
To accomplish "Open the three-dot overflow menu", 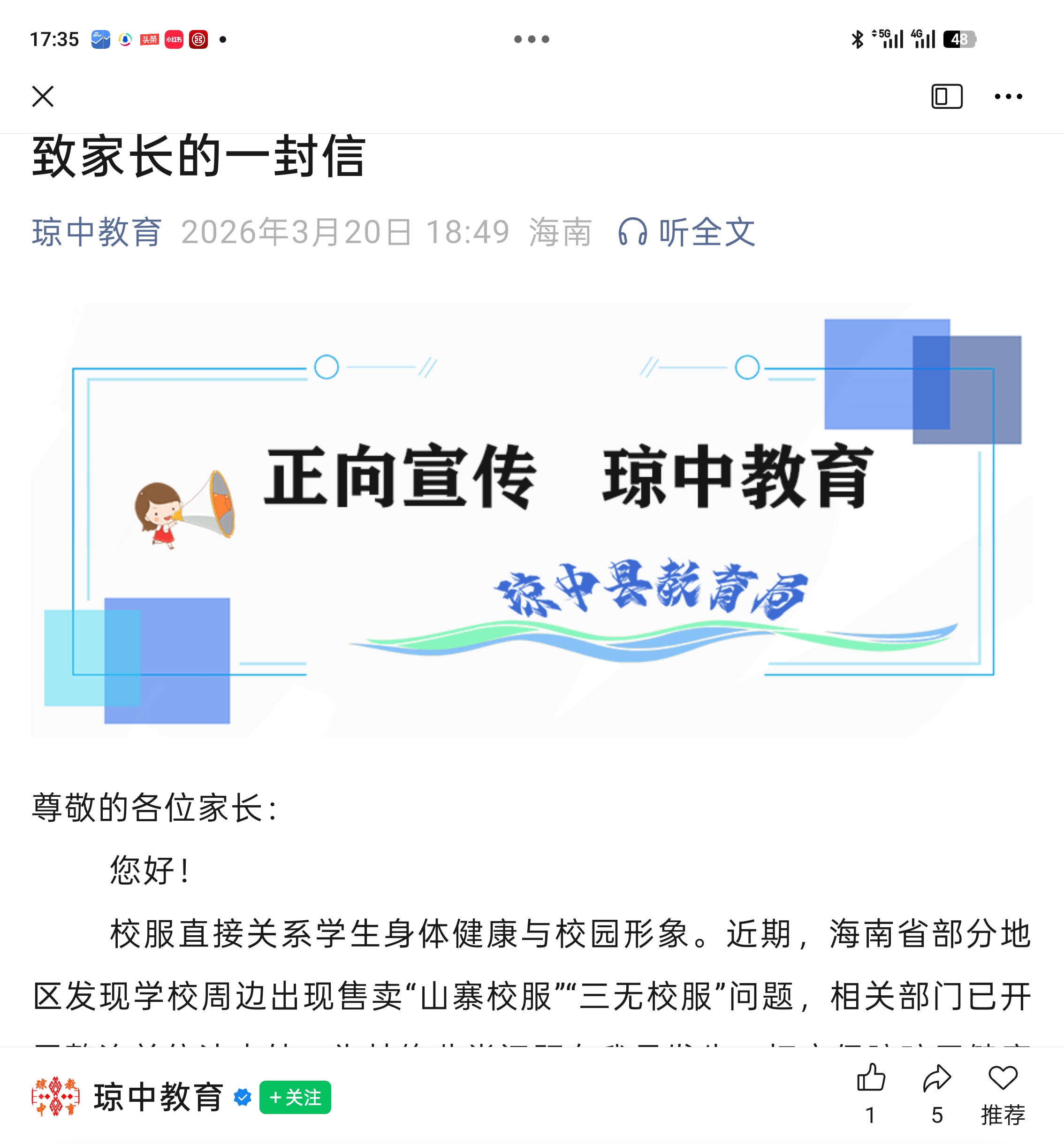I will [x=1008, y=96].
